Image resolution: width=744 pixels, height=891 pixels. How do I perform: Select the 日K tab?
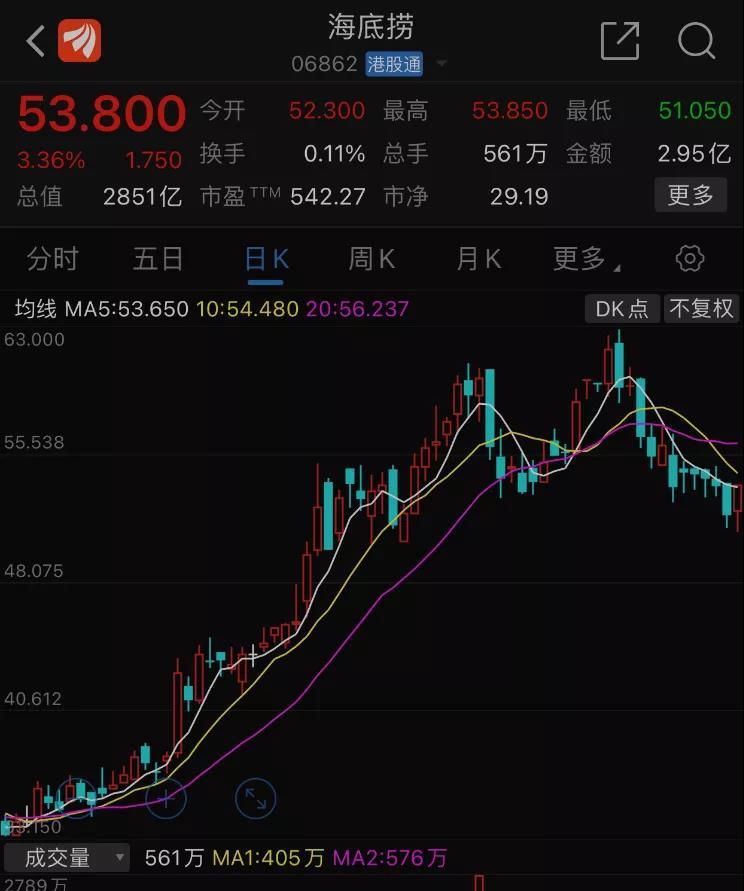click(267, 260)
